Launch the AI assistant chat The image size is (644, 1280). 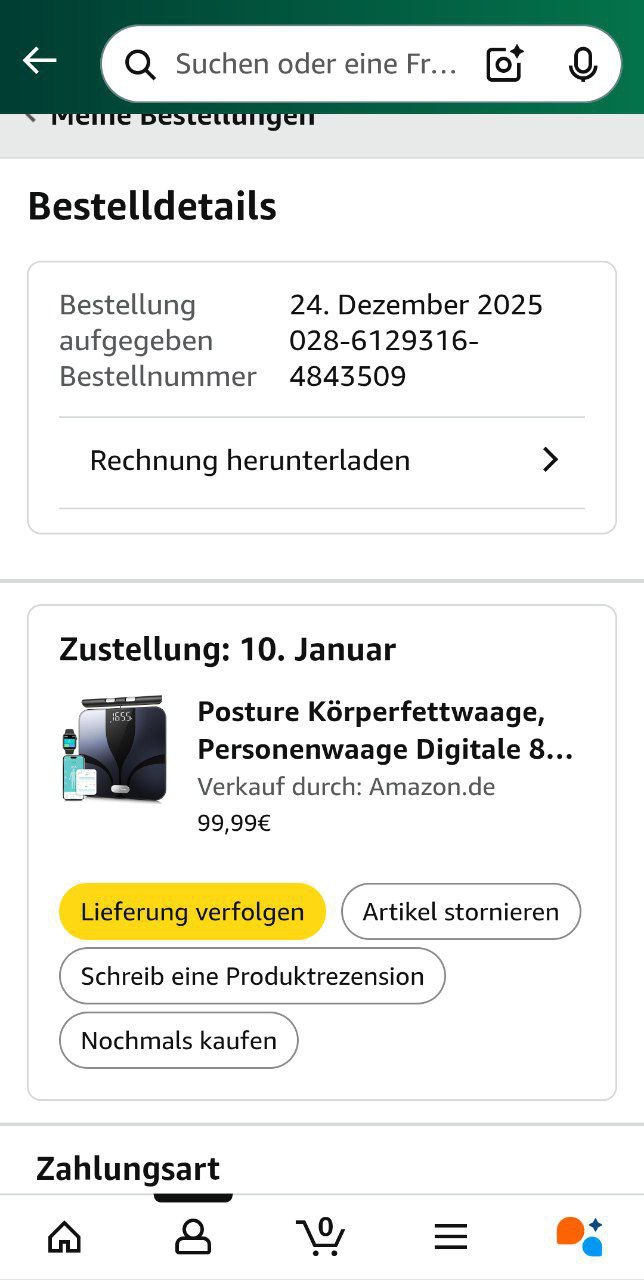(579, 1237)
